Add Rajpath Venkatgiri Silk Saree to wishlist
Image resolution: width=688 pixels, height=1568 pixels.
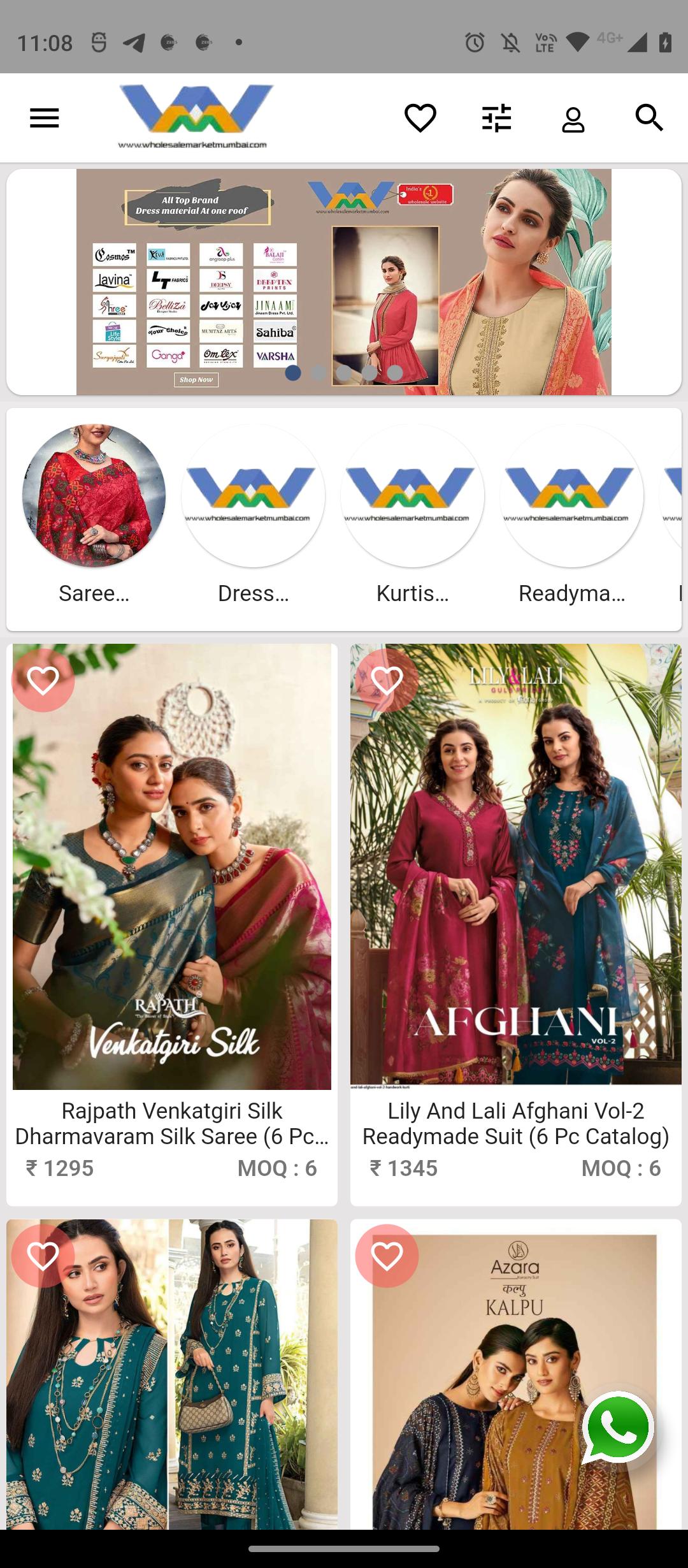point(43,681)
